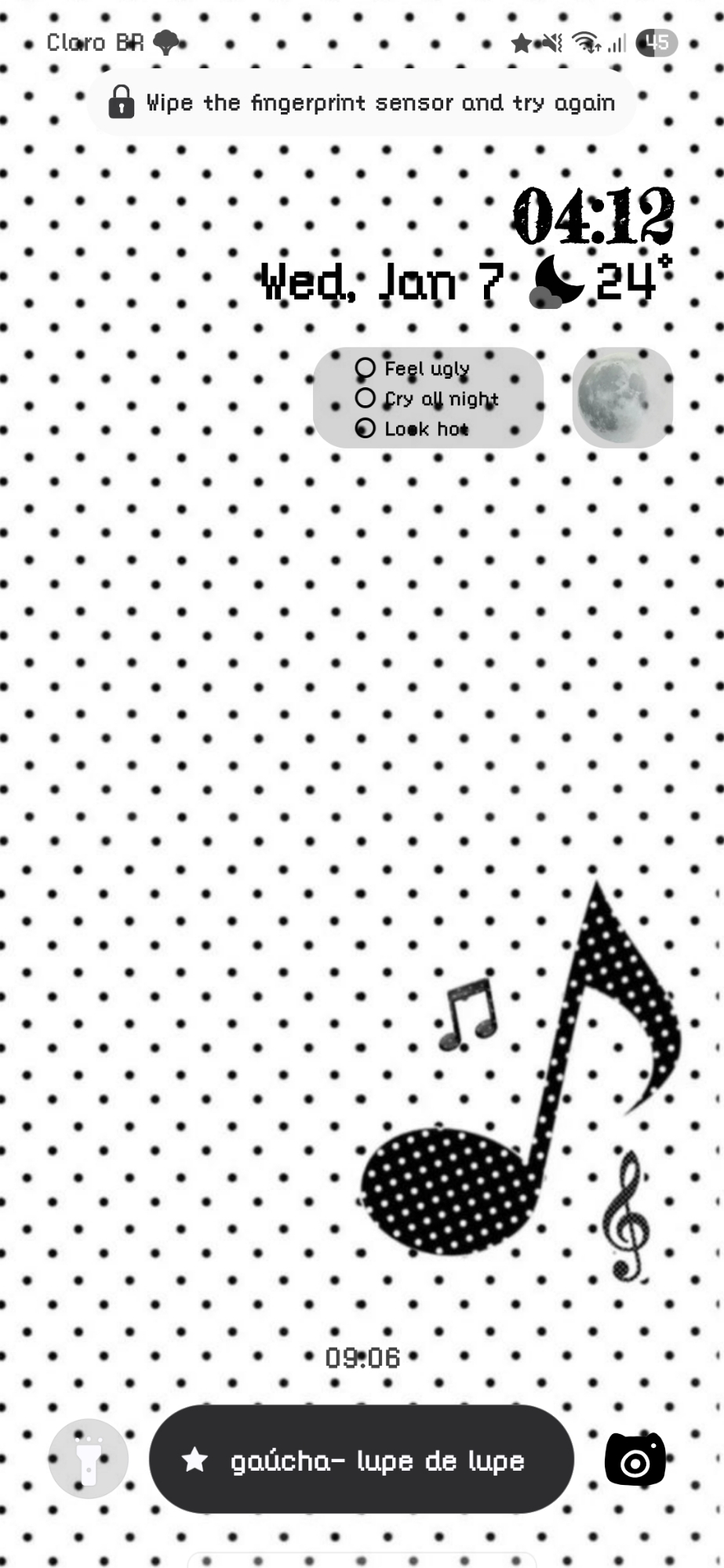724x1568 pixels.
Task: Turn on the flashlight shortcut
Action: pos(89,1459)
